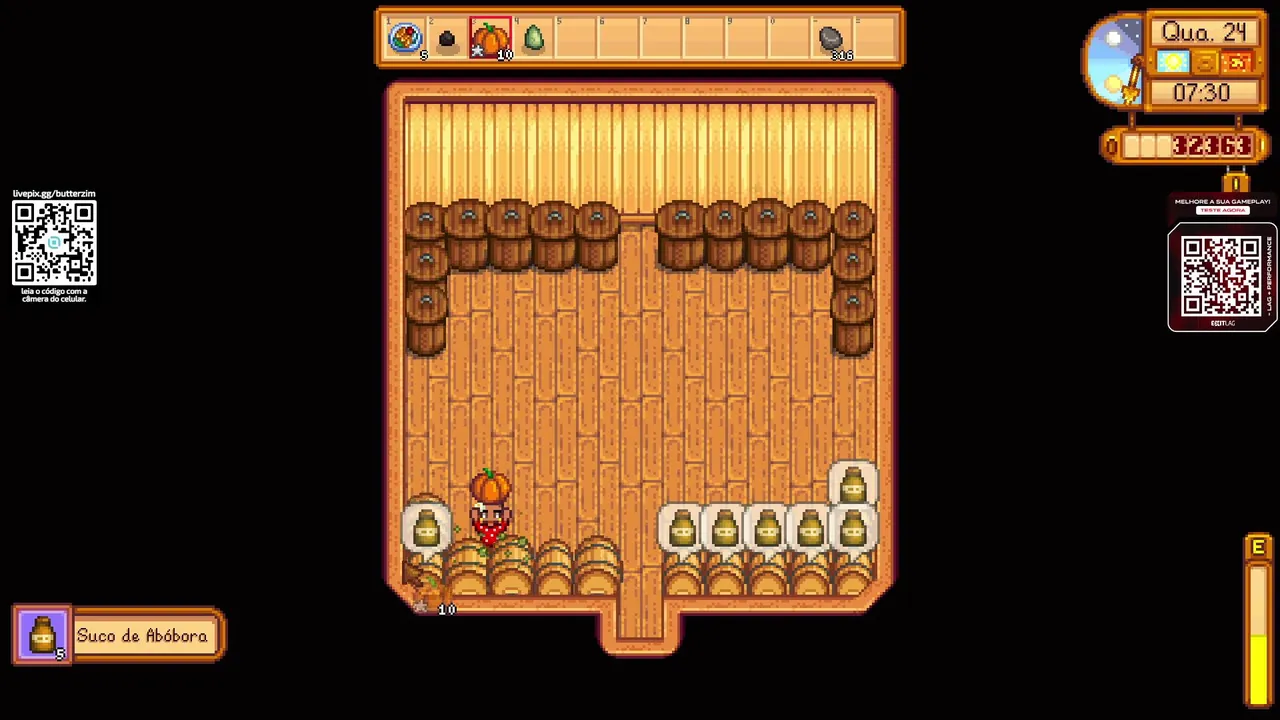This screenshot has height=720, width=1280.
Task: Open the journal below the money counter
Action: click(x=1236, y=183)
